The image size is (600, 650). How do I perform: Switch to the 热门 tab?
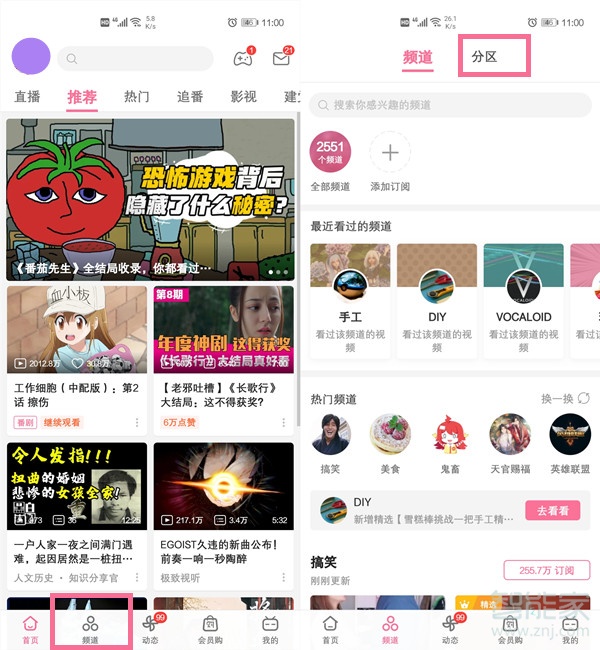(x=137, y=97)
